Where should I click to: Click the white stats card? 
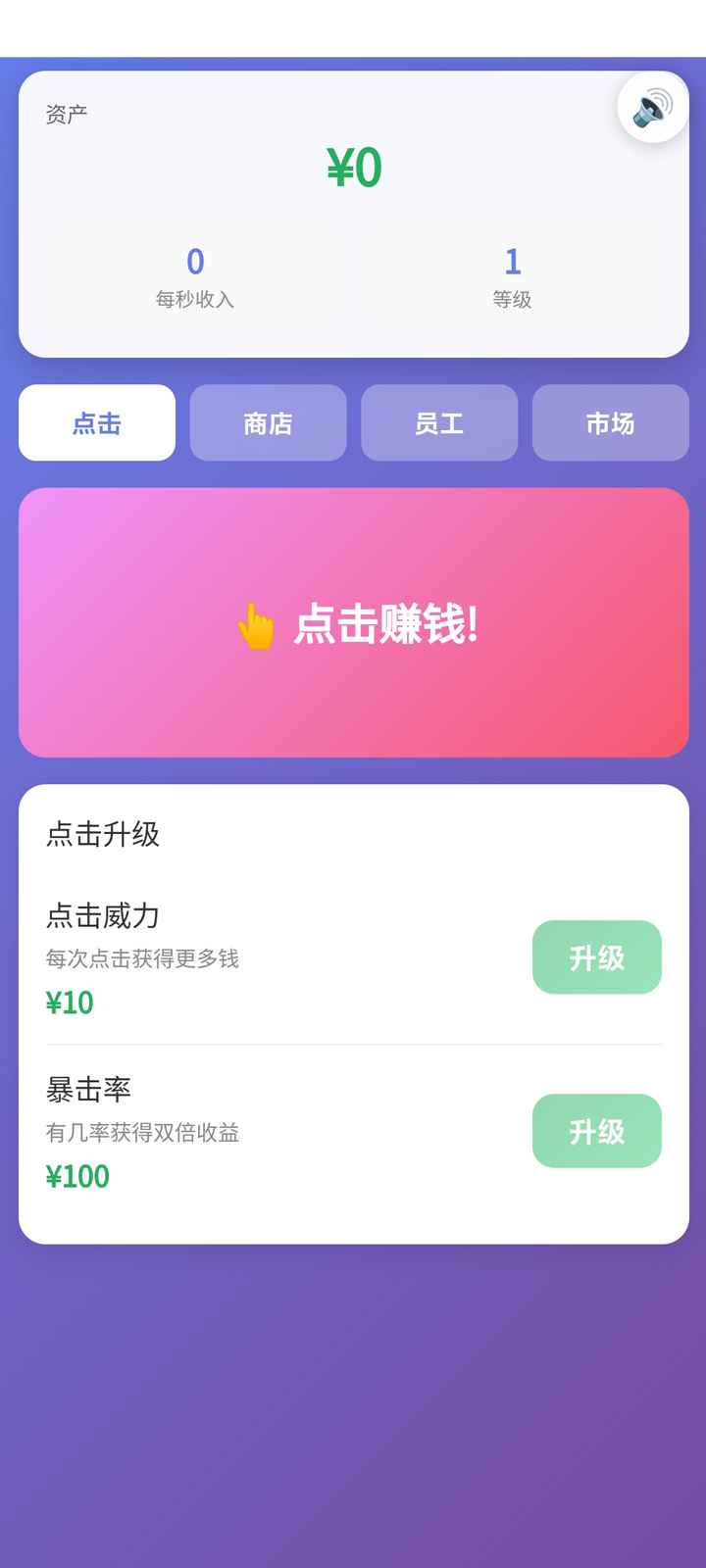tap(353, 216)
